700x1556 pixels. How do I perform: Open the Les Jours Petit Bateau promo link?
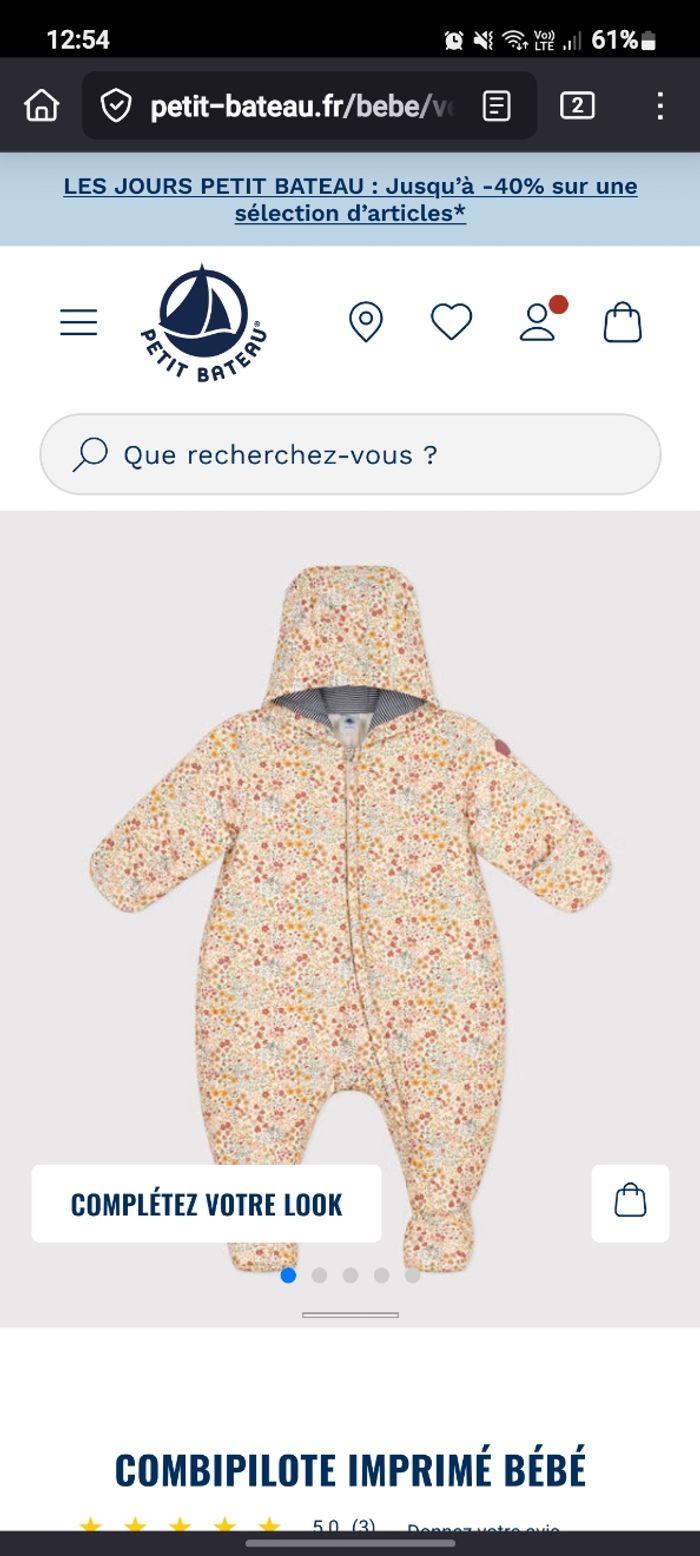point(350,199)
